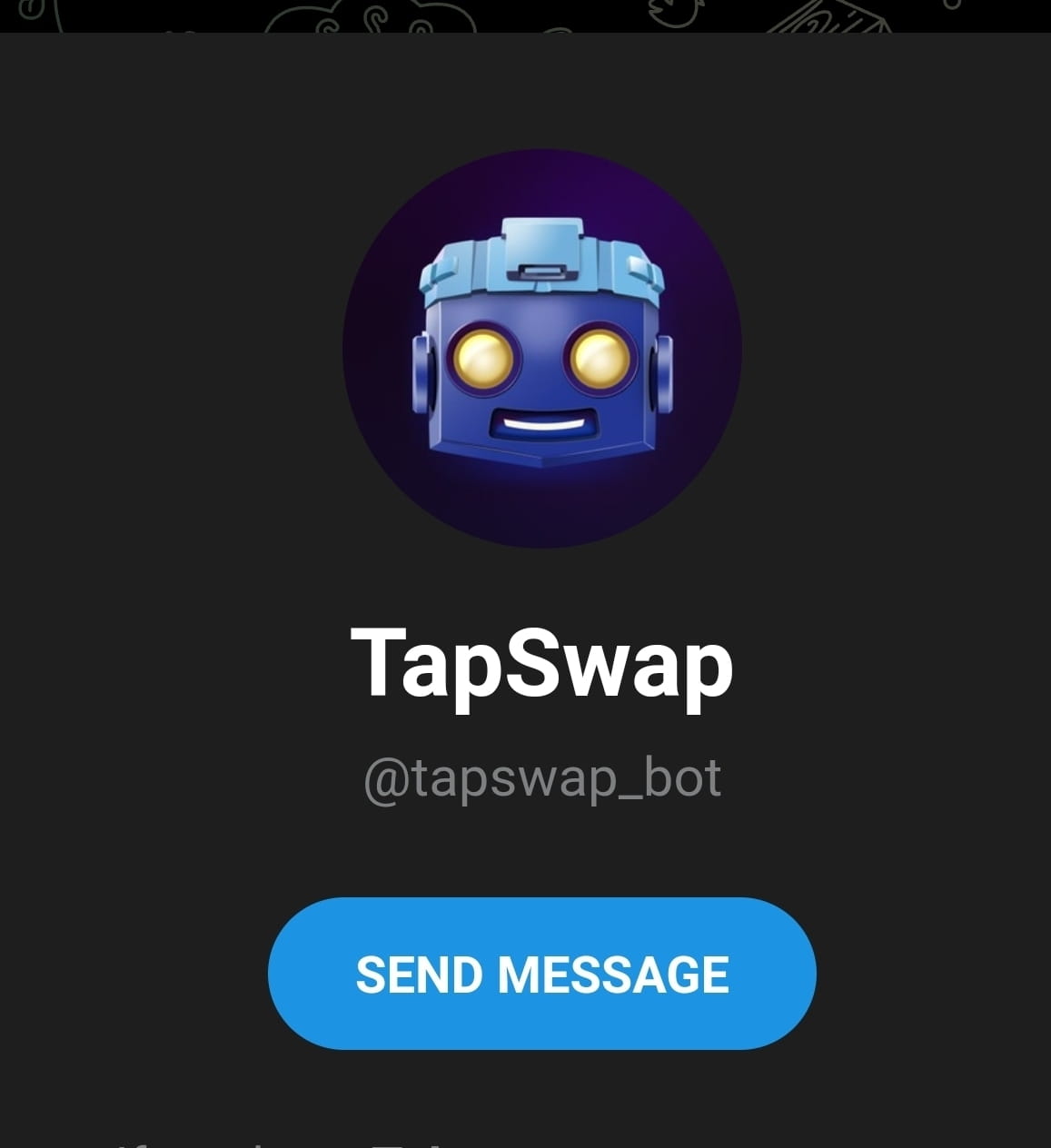Open the bot chat via SEND MESSAGE
The height and width of the screenshot is (1148, 1051).
pos(542,974)
